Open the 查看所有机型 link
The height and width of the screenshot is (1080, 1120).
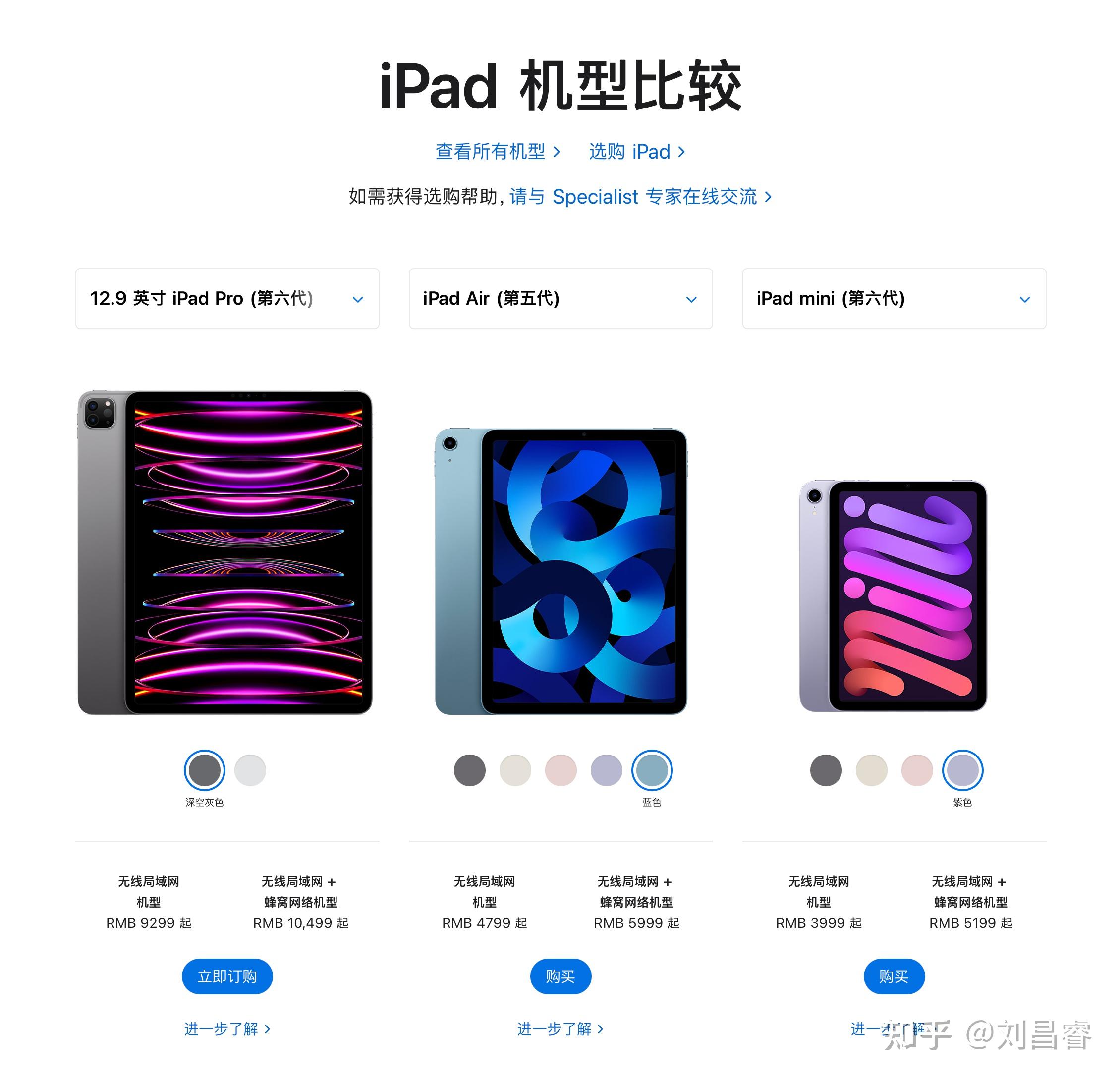pyautogui.click(x=497, y=151)
